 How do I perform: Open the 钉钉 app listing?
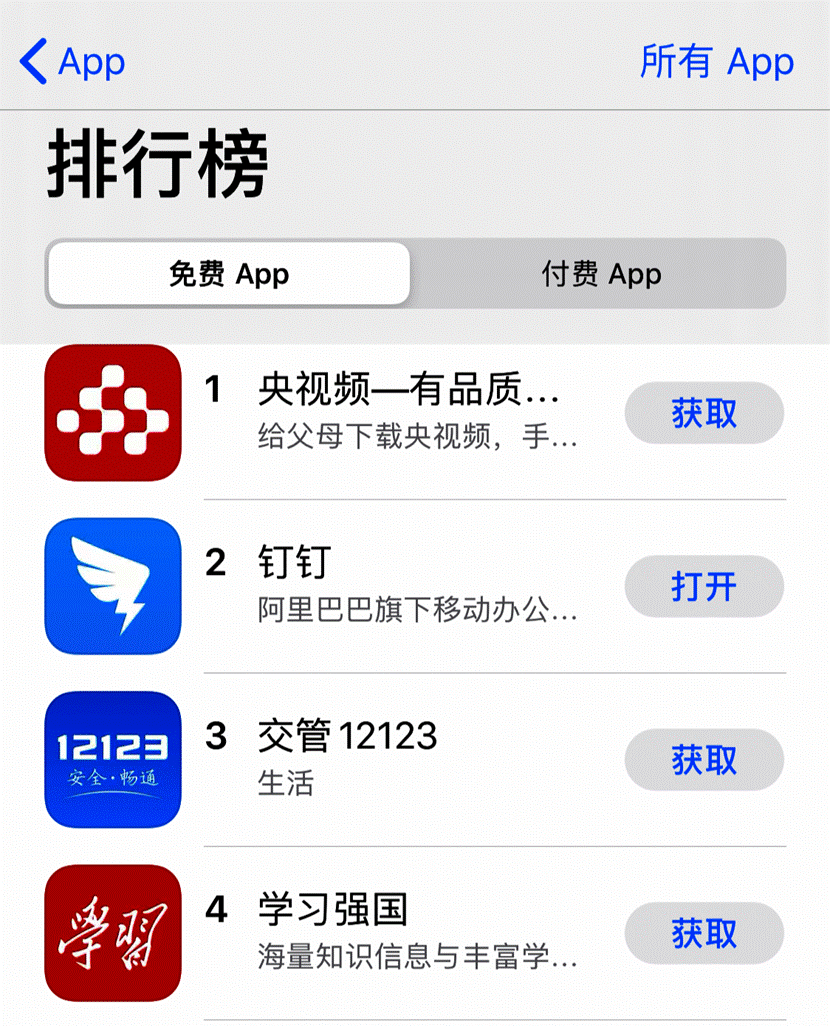point(294,563)
